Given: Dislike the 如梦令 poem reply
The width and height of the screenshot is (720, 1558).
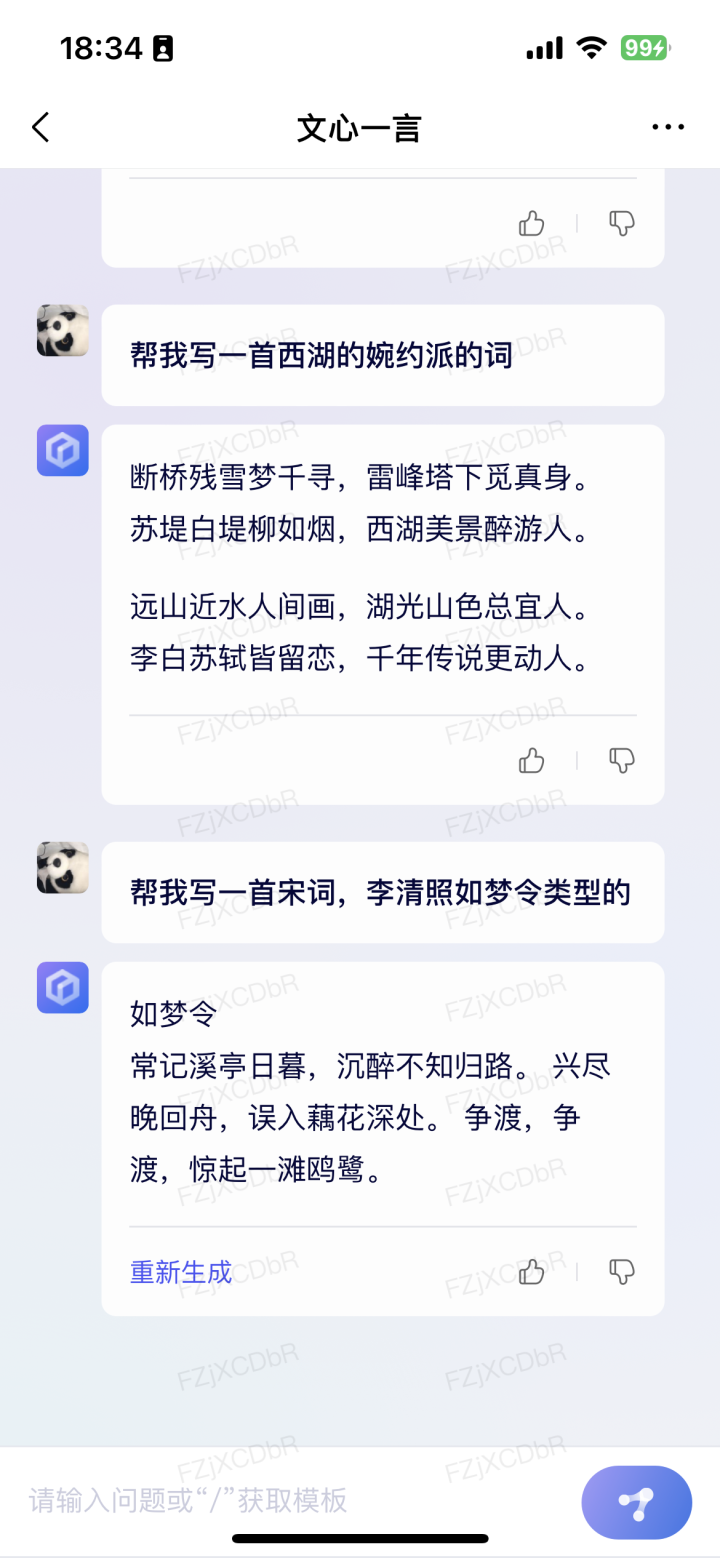Looking at the screenshot, I should [x=622, y=1272].
